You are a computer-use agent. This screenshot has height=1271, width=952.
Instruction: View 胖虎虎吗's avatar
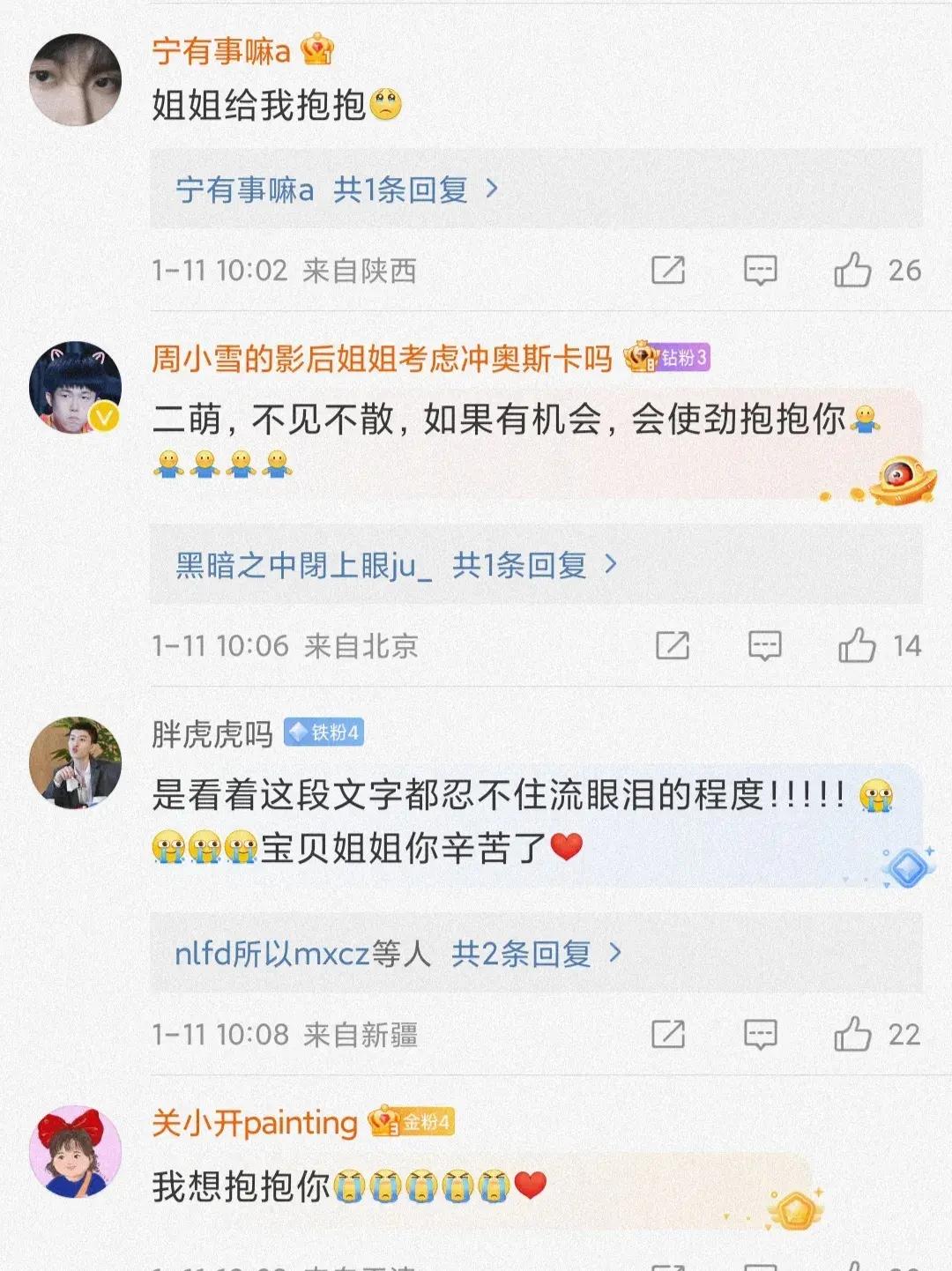coord(75,762)
